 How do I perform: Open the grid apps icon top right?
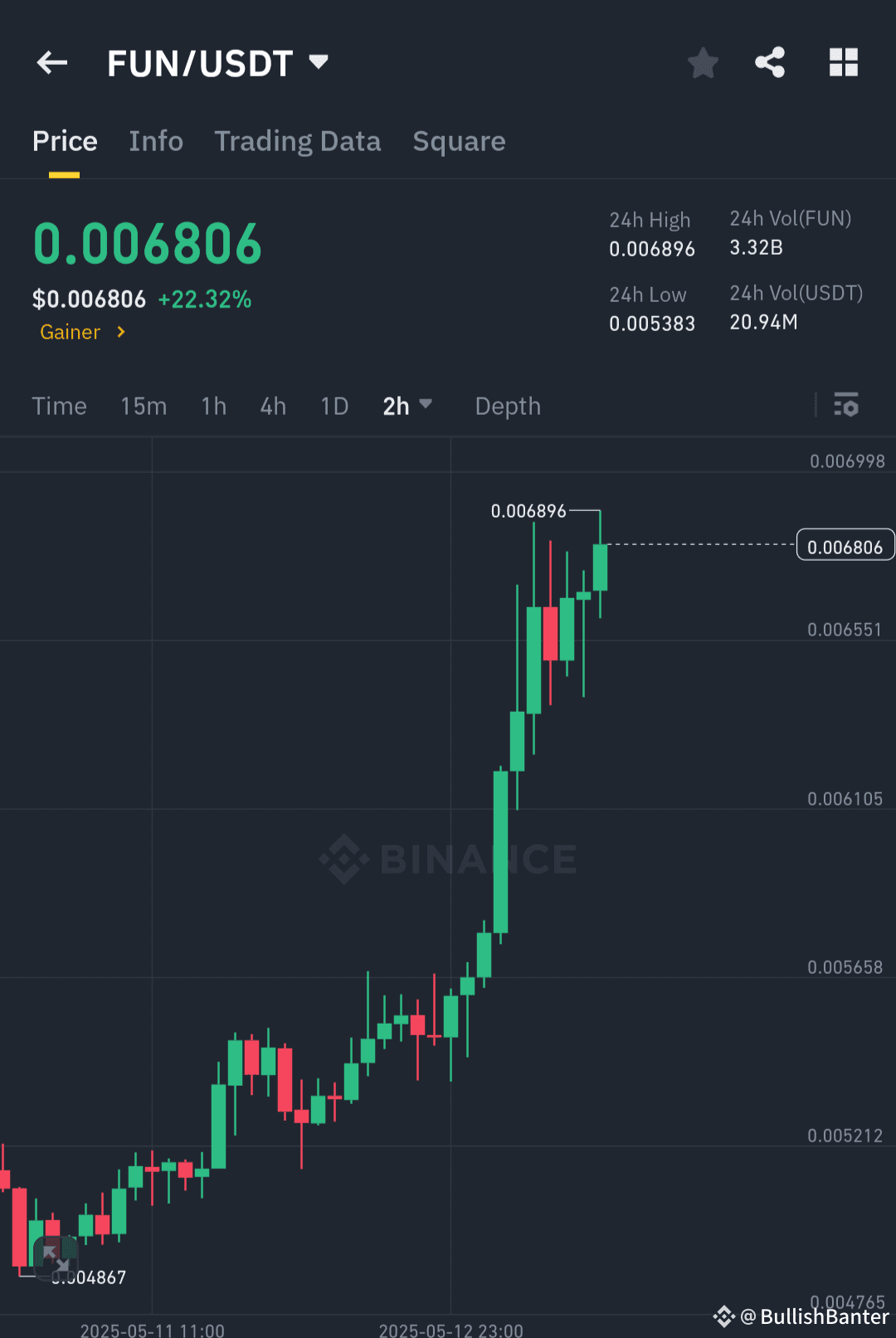point(843,61)
